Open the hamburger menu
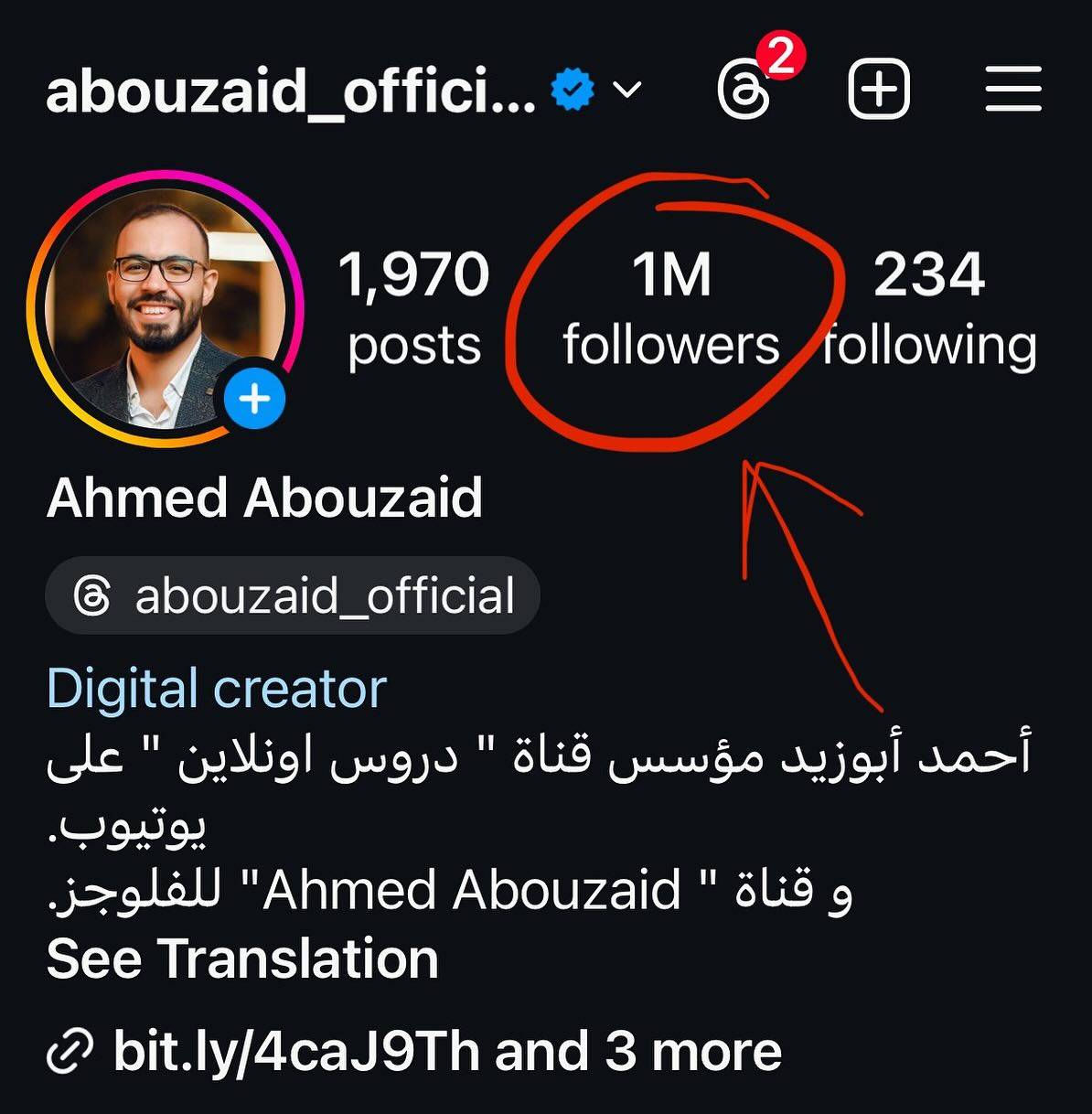 pos(1013,90)
